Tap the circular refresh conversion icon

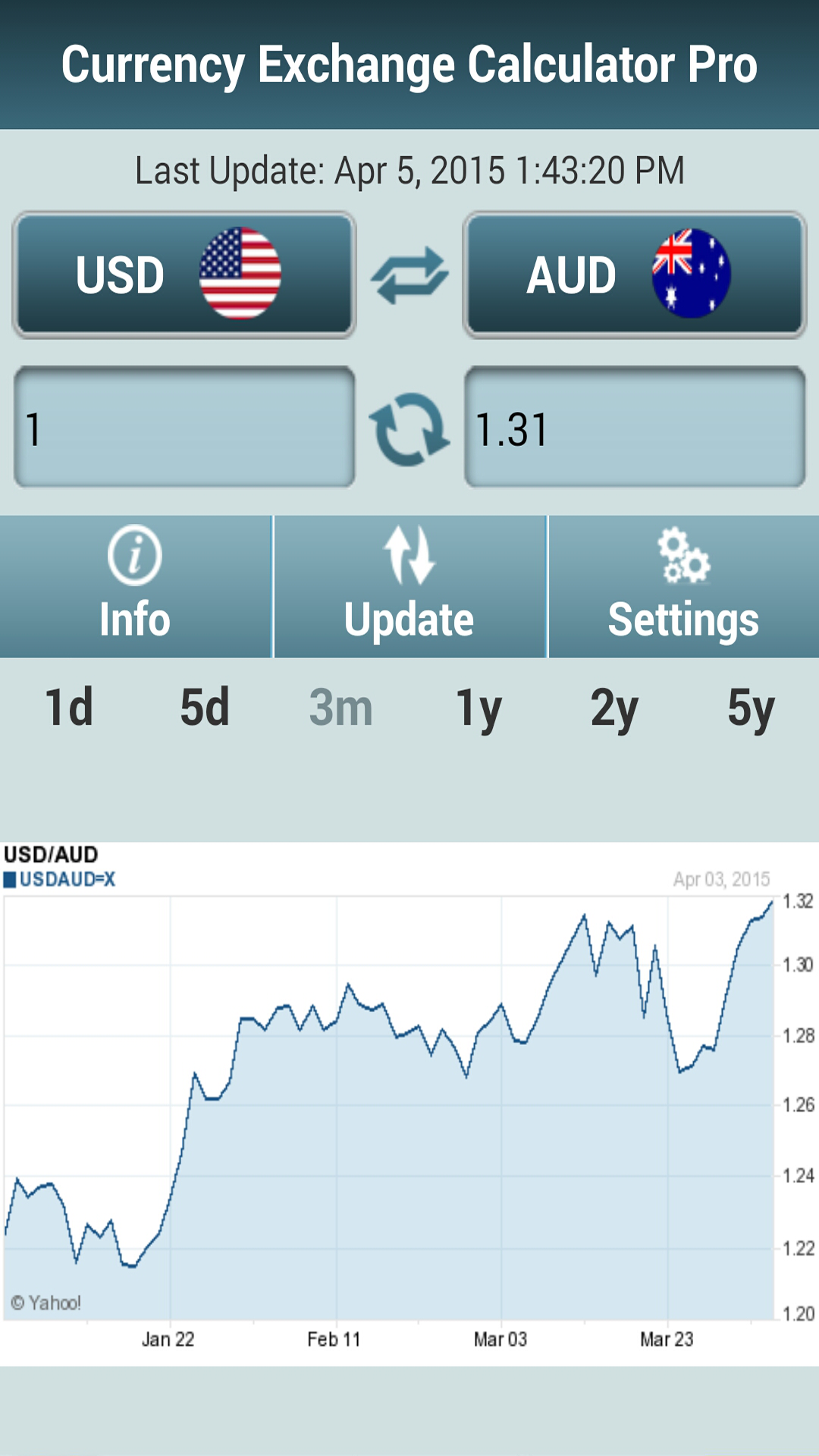point(409,429)
